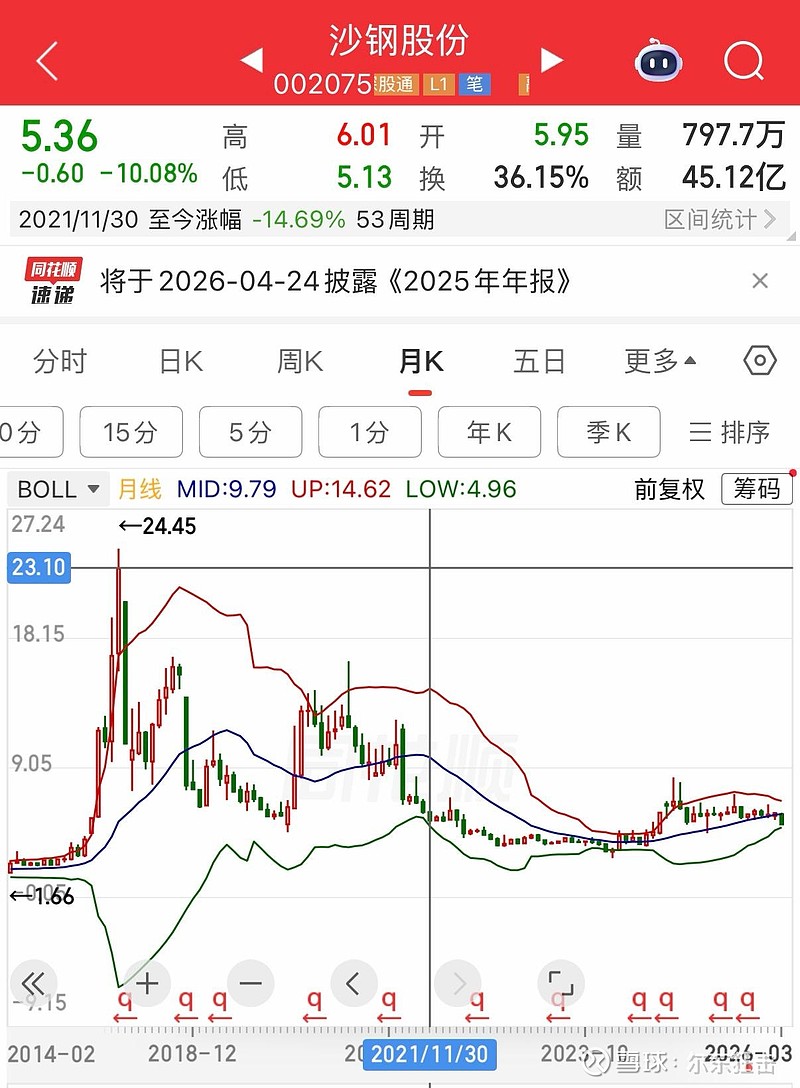Open 排序 to reorder periods
The width and height of the screenshot is (800, 1088).
tap(731, 432)
